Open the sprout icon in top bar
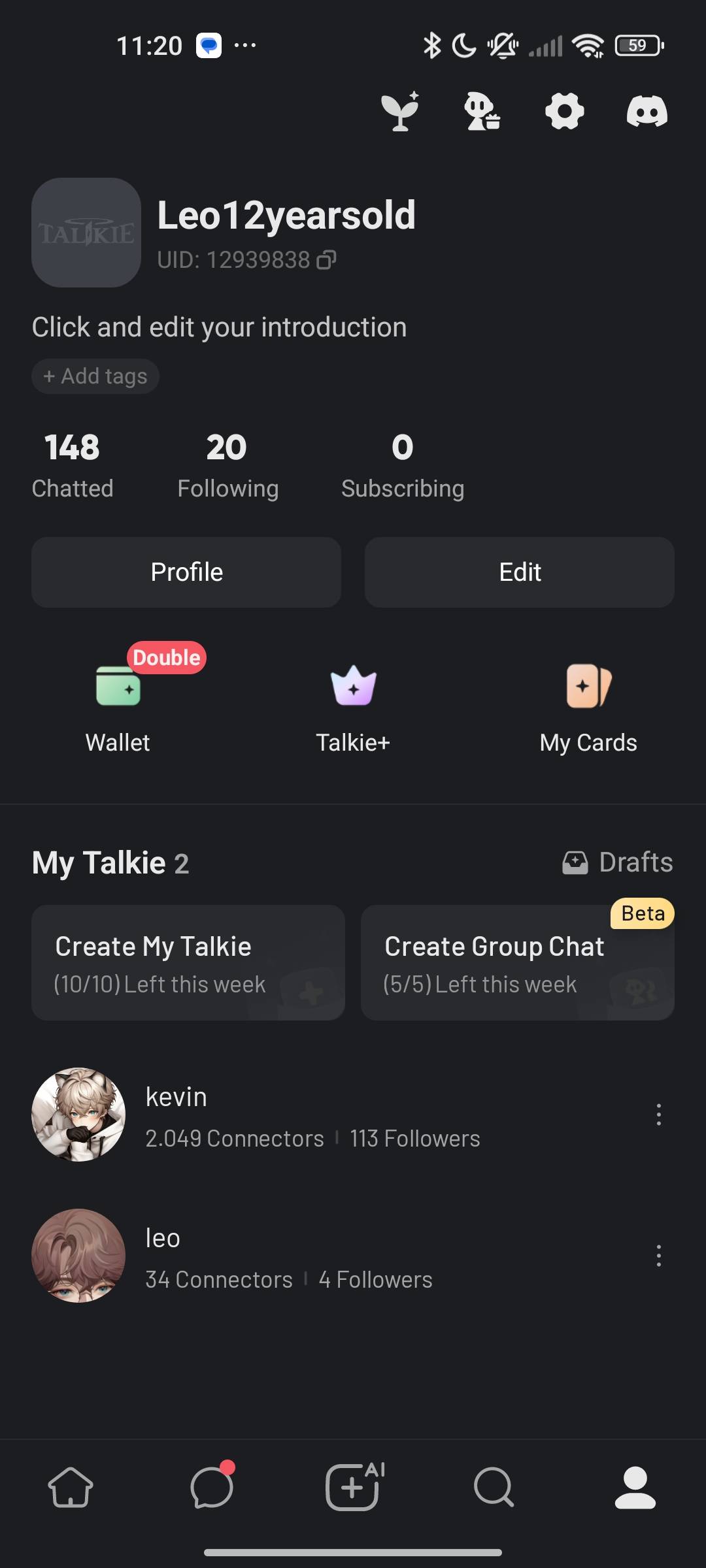Viewport: 706px width, 1568px height. [x=400, y=111]
